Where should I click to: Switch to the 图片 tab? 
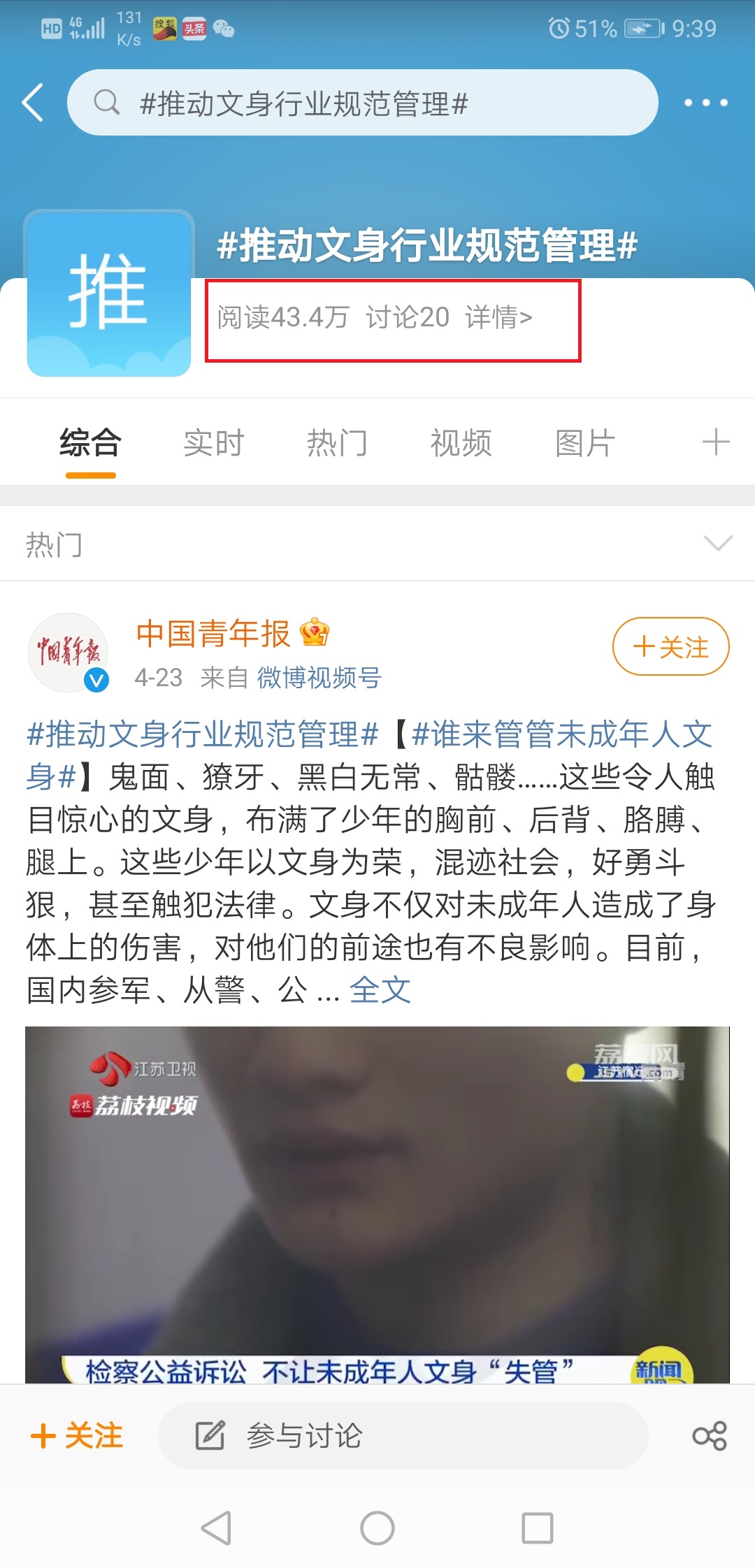click(x=585, y=443)
